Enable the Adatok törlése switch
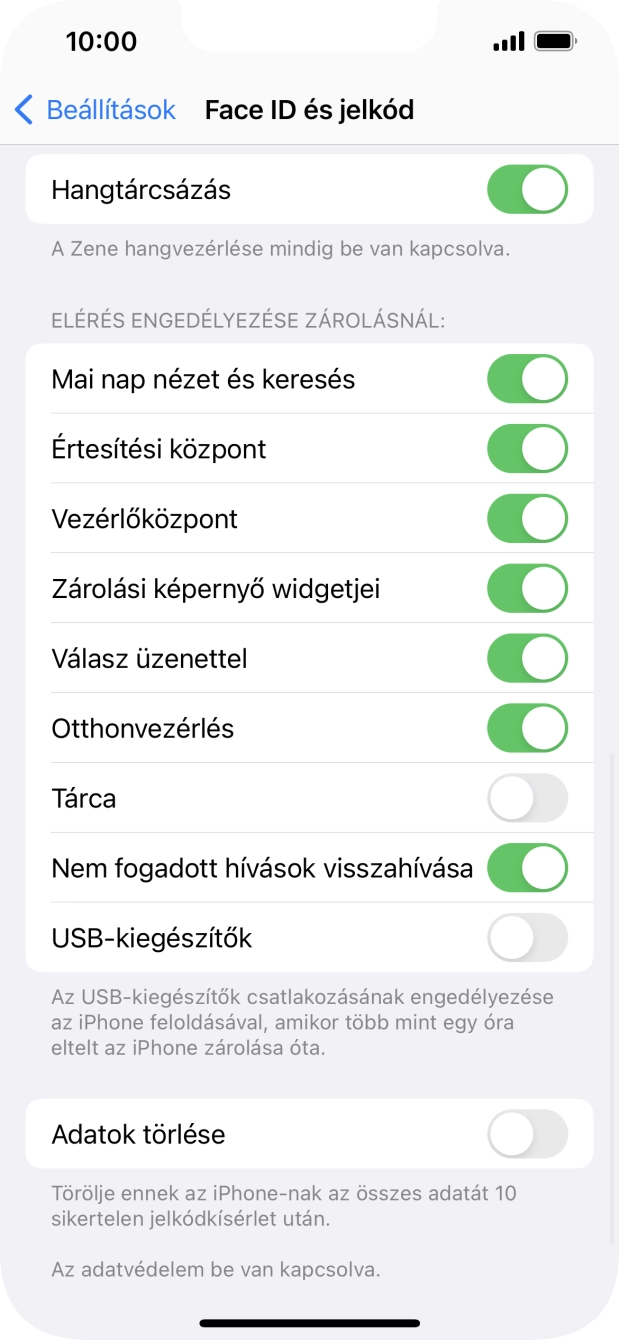 (527, 1134)
